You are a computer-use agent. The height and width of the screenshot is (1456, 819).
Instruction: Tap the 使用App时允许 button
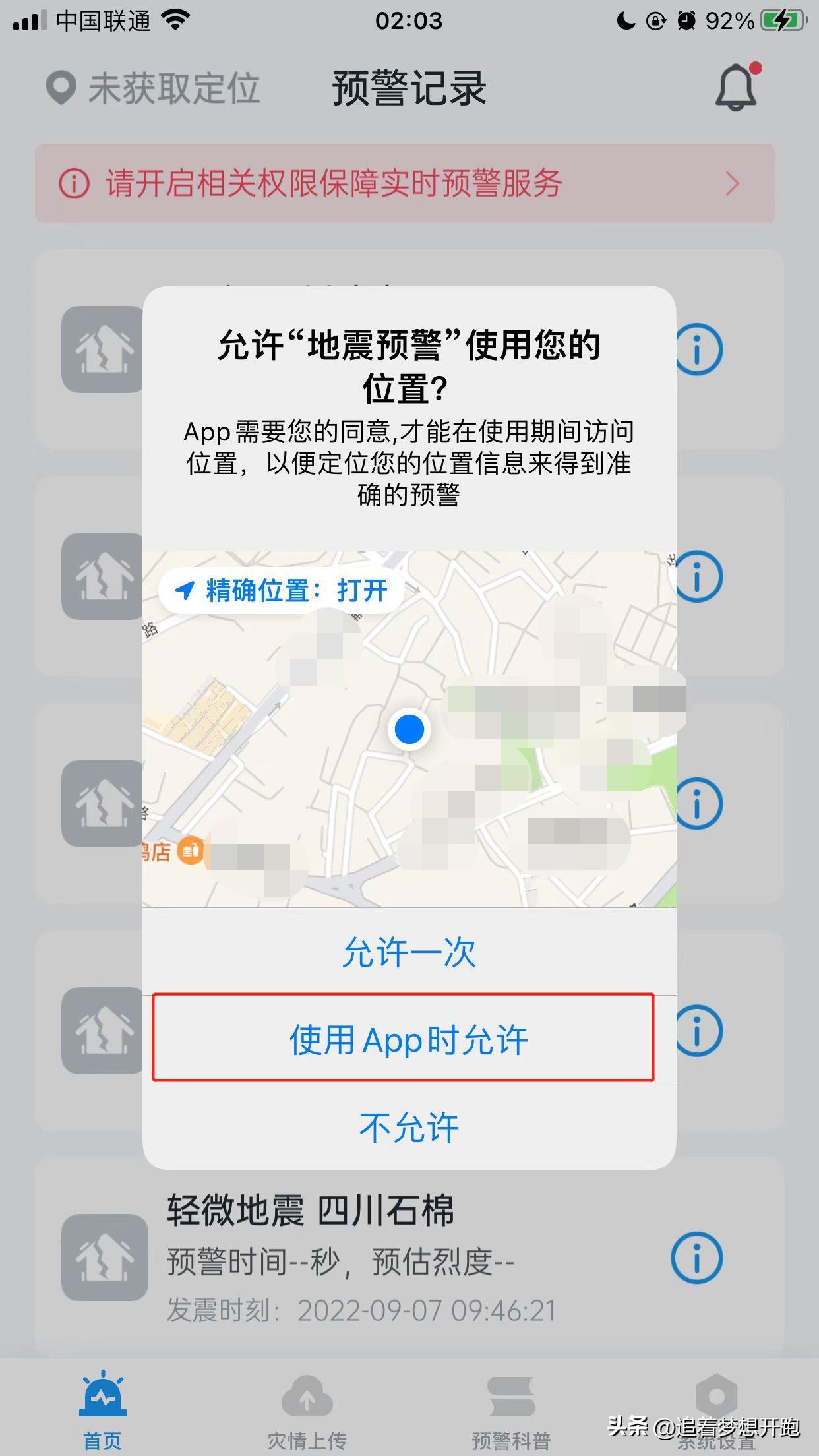tap(409, 1040)
